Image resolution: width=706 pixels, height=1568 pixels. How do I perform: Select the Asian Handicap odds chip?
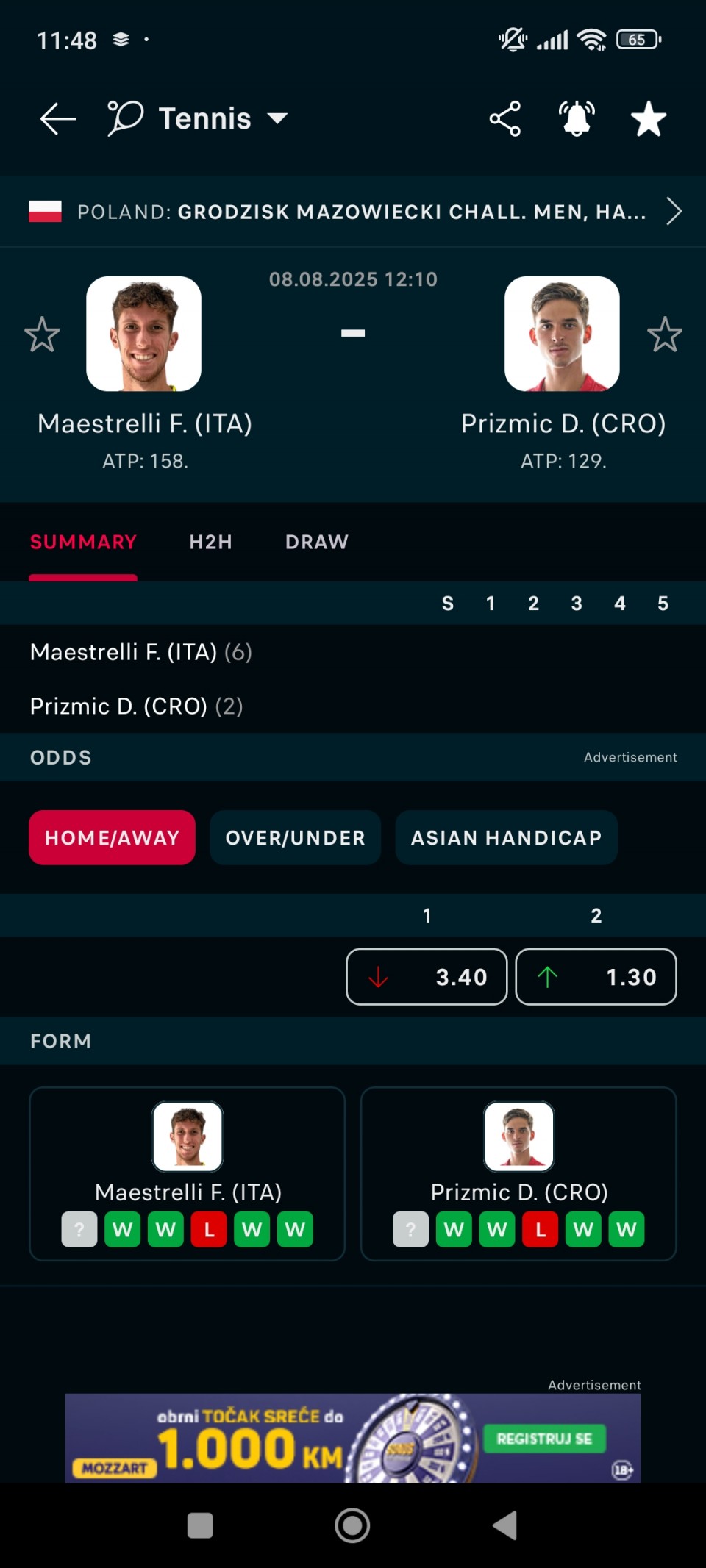point(507,838)
